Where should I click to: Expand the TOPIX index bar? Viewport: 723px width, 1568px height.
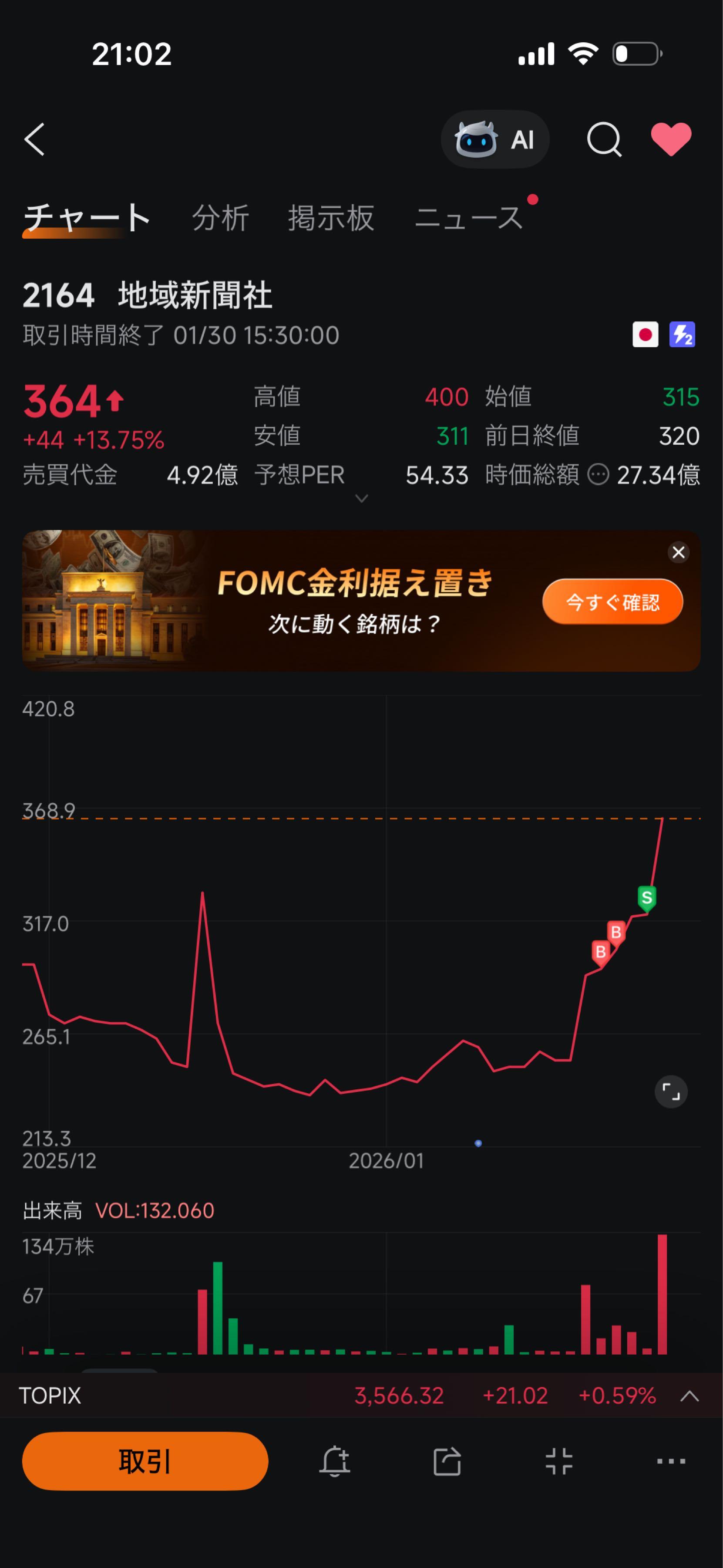point(689,1396)
